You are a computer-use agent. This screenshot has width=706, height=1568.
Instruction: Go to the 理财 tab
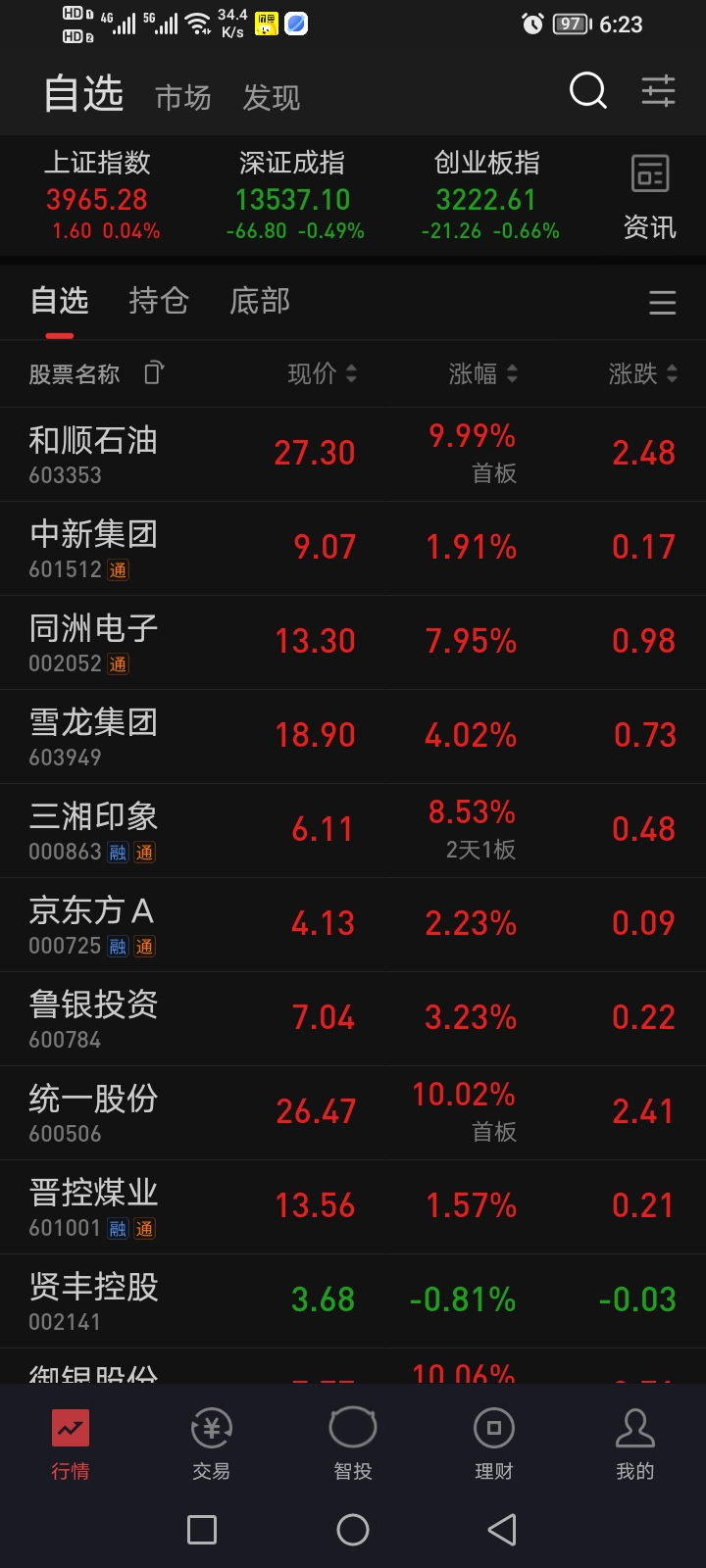tap(494, 1443)
